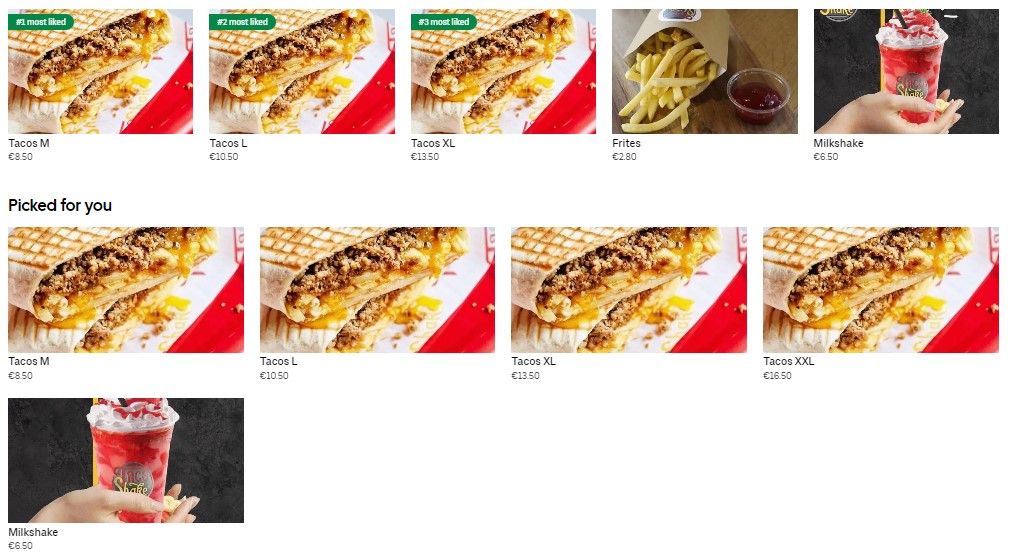
Task: Open the Frites item for €2.80
Action: (704, 72)
